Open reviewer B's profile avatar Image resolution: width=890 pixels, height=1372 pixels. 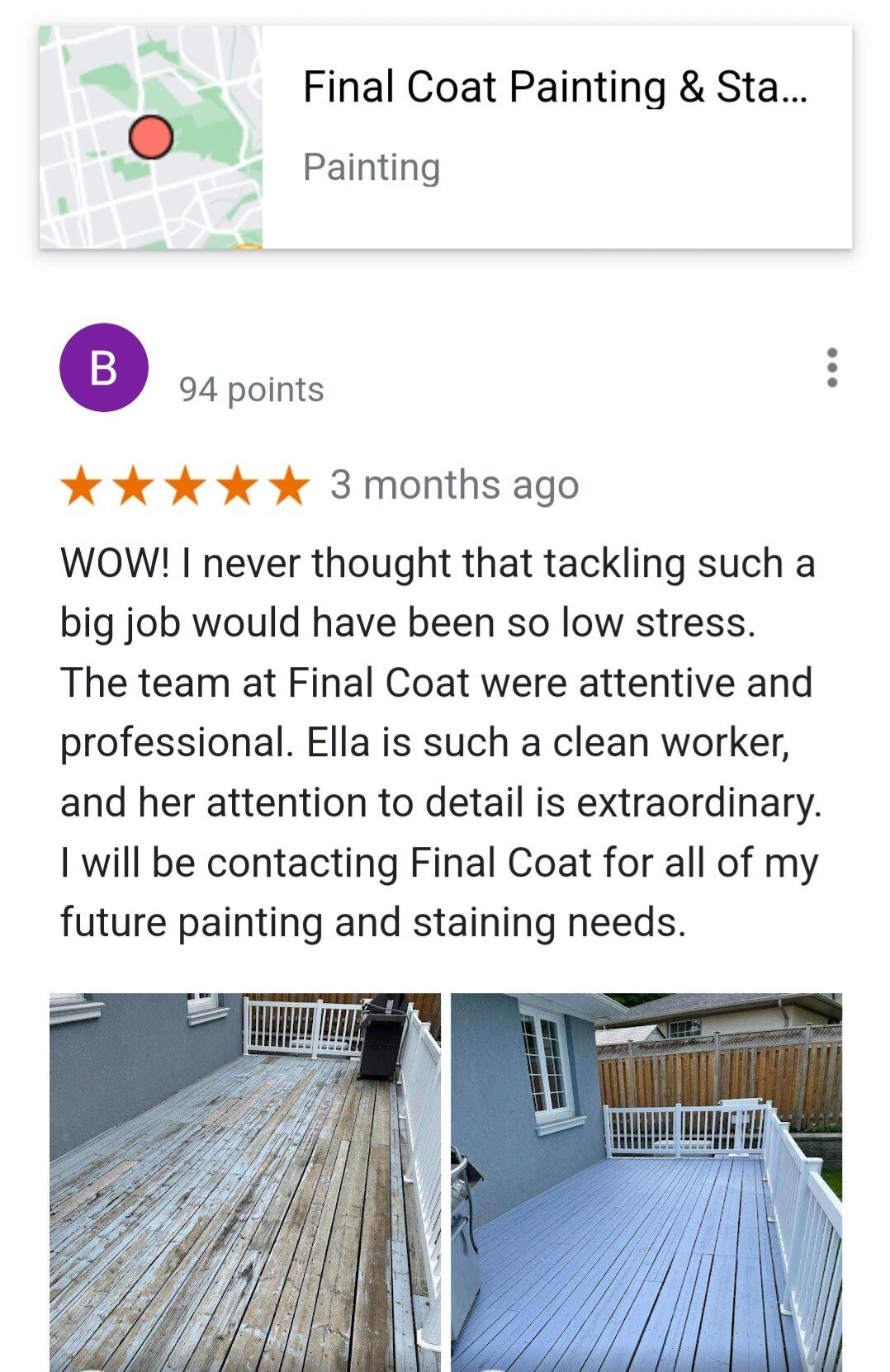click(104, 368)
